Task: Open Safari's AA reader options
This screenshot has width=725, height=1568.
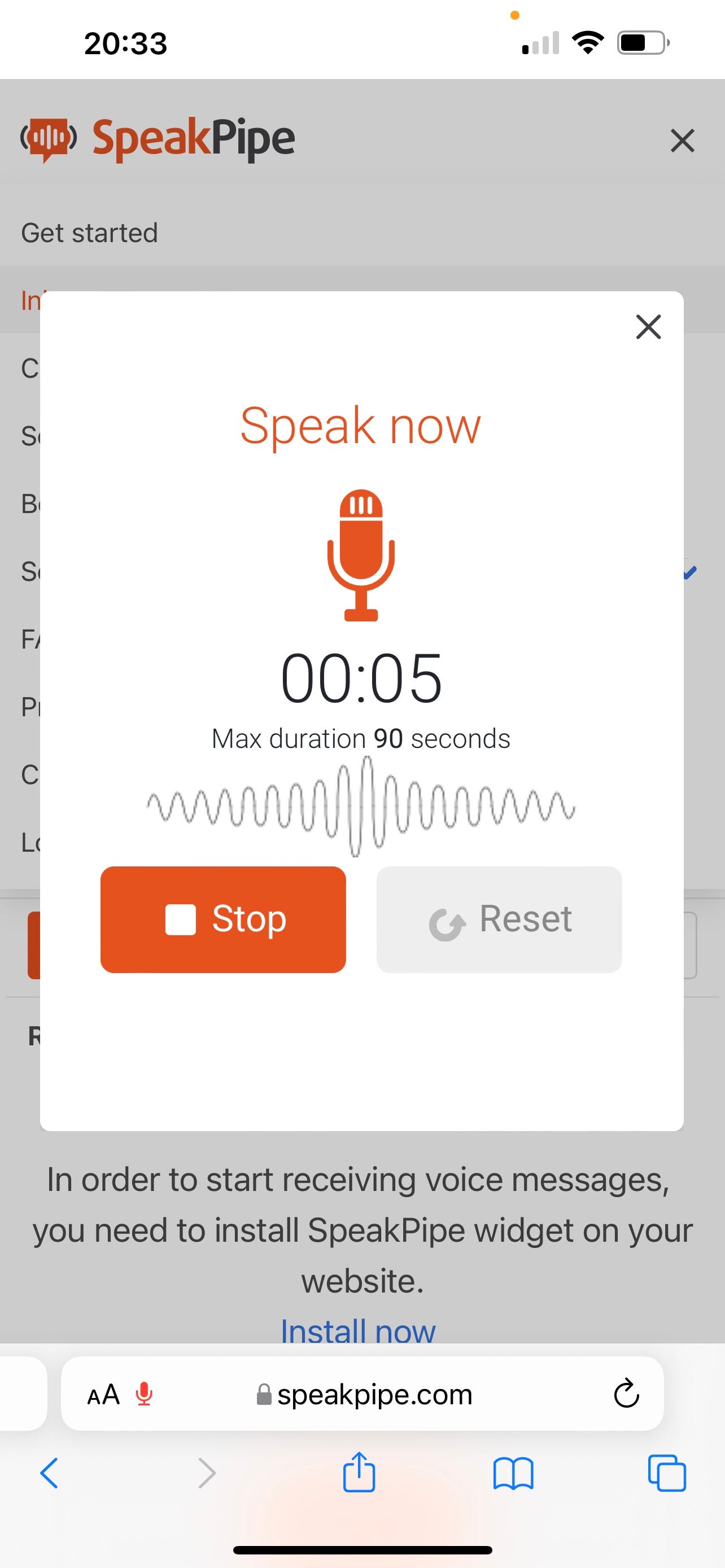Action: pyautogui.click(x=103, y=1395)
